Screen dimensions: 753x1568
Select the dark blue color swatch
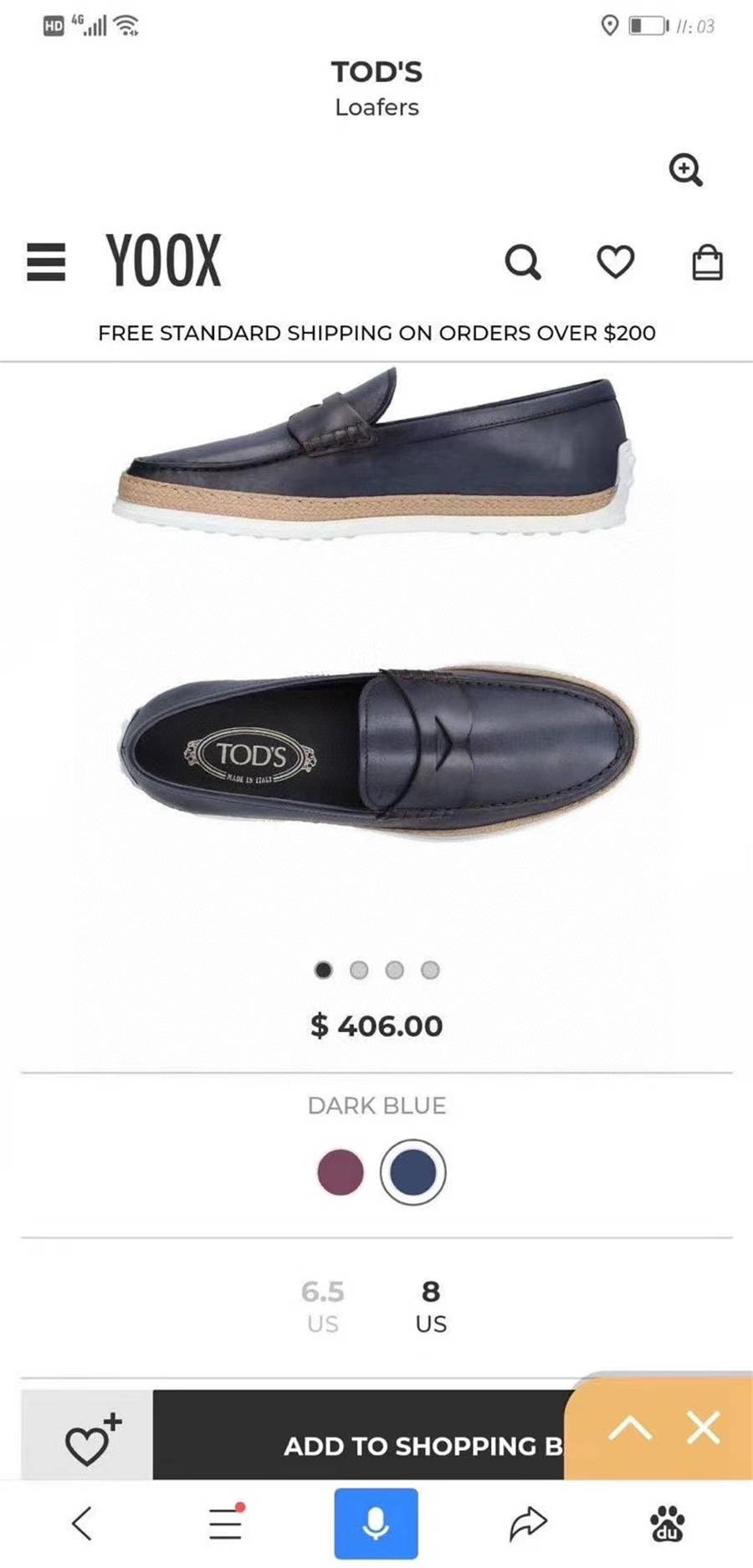(412, 1171)
